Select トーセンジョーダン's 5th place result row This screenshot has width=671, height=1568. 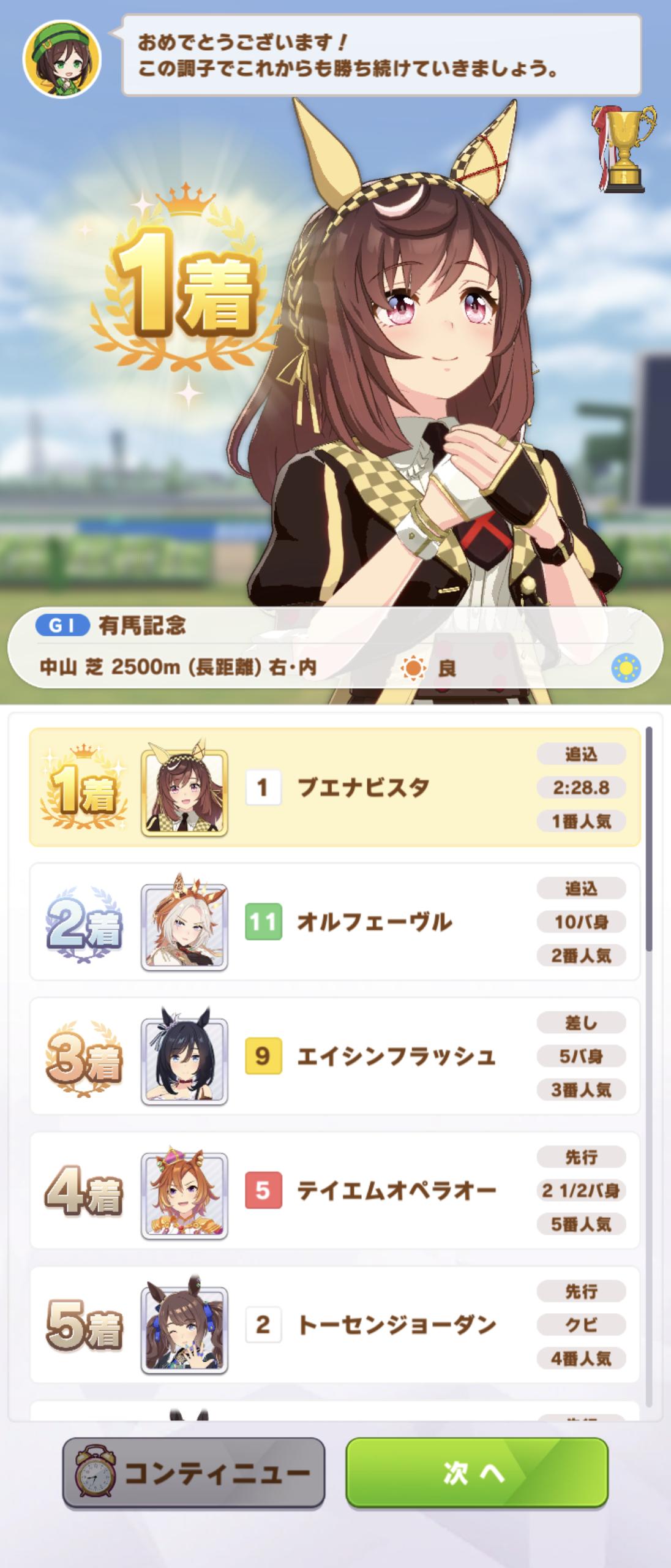[x=334, y=1324]
